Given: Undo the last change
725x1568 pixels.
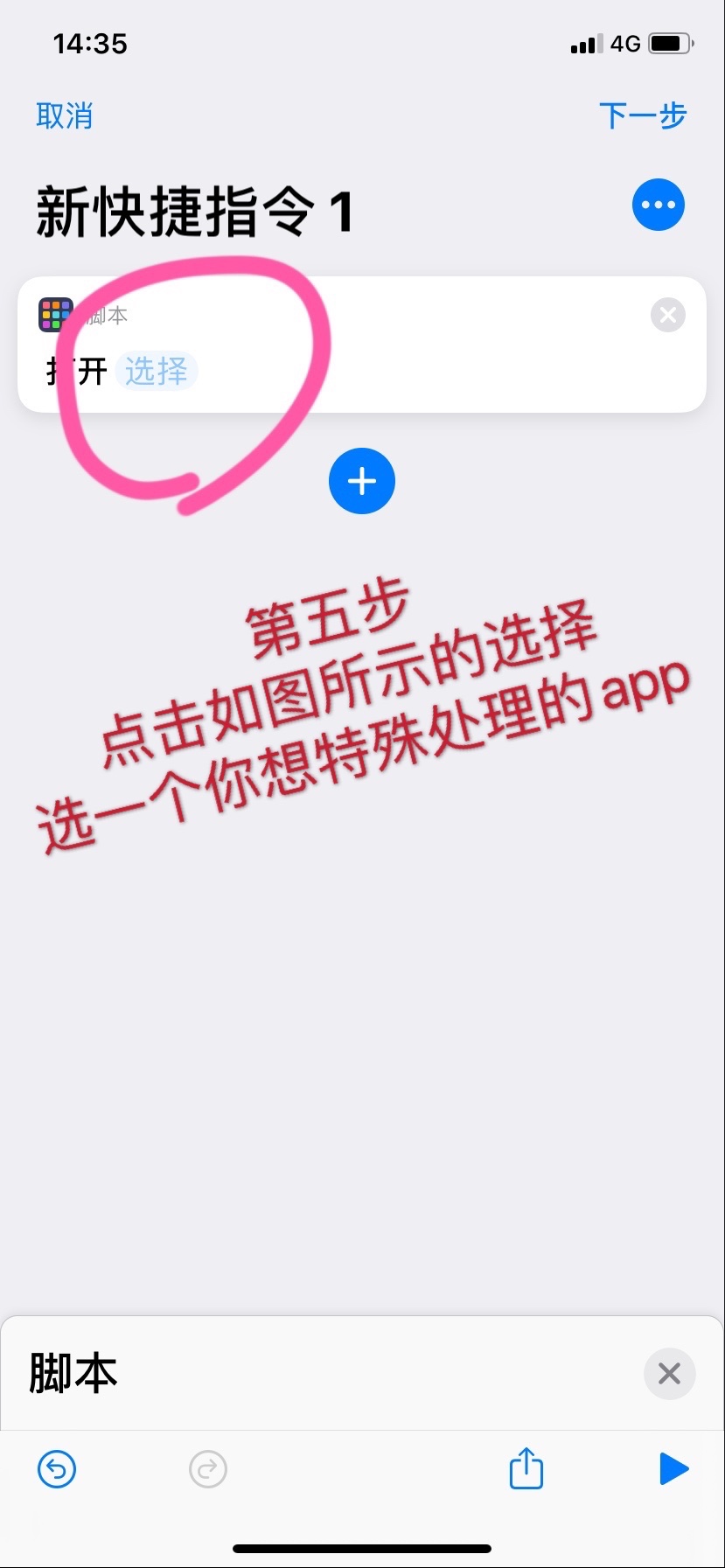Looking at the screenshot, I should point(57,1468).
